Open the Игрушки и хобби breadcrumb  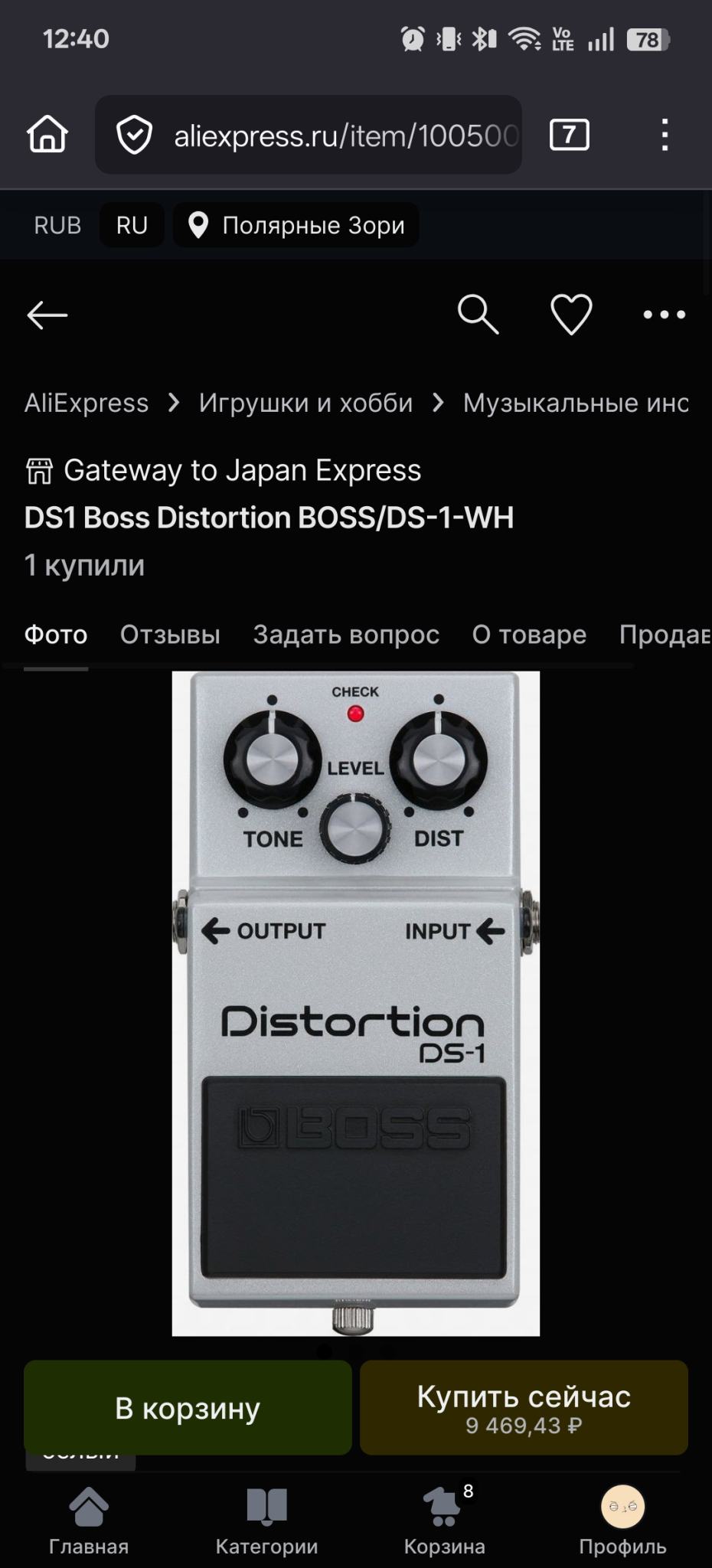pos(305,403)
